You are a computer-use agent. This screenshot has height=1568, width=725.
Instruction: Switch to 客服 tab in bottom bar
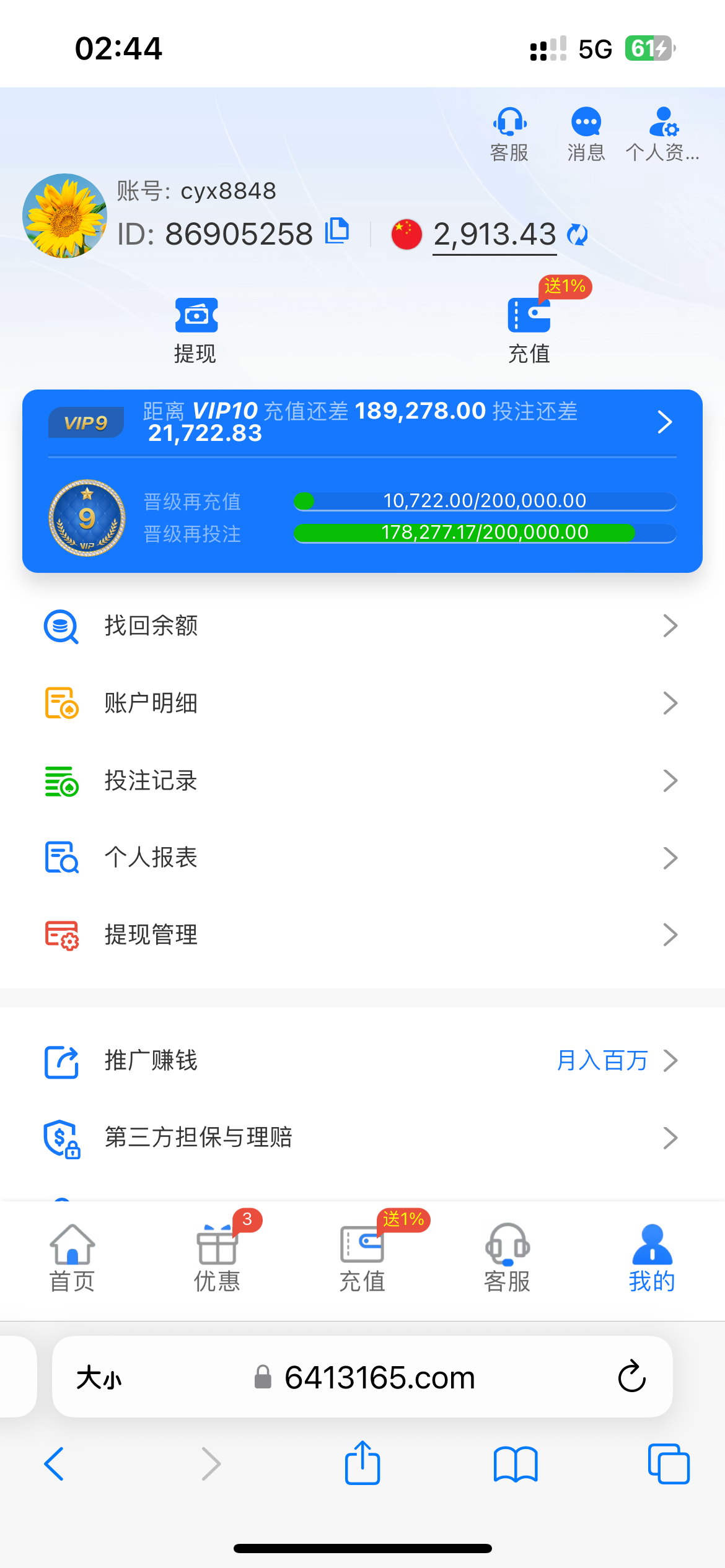(507, 1258)
